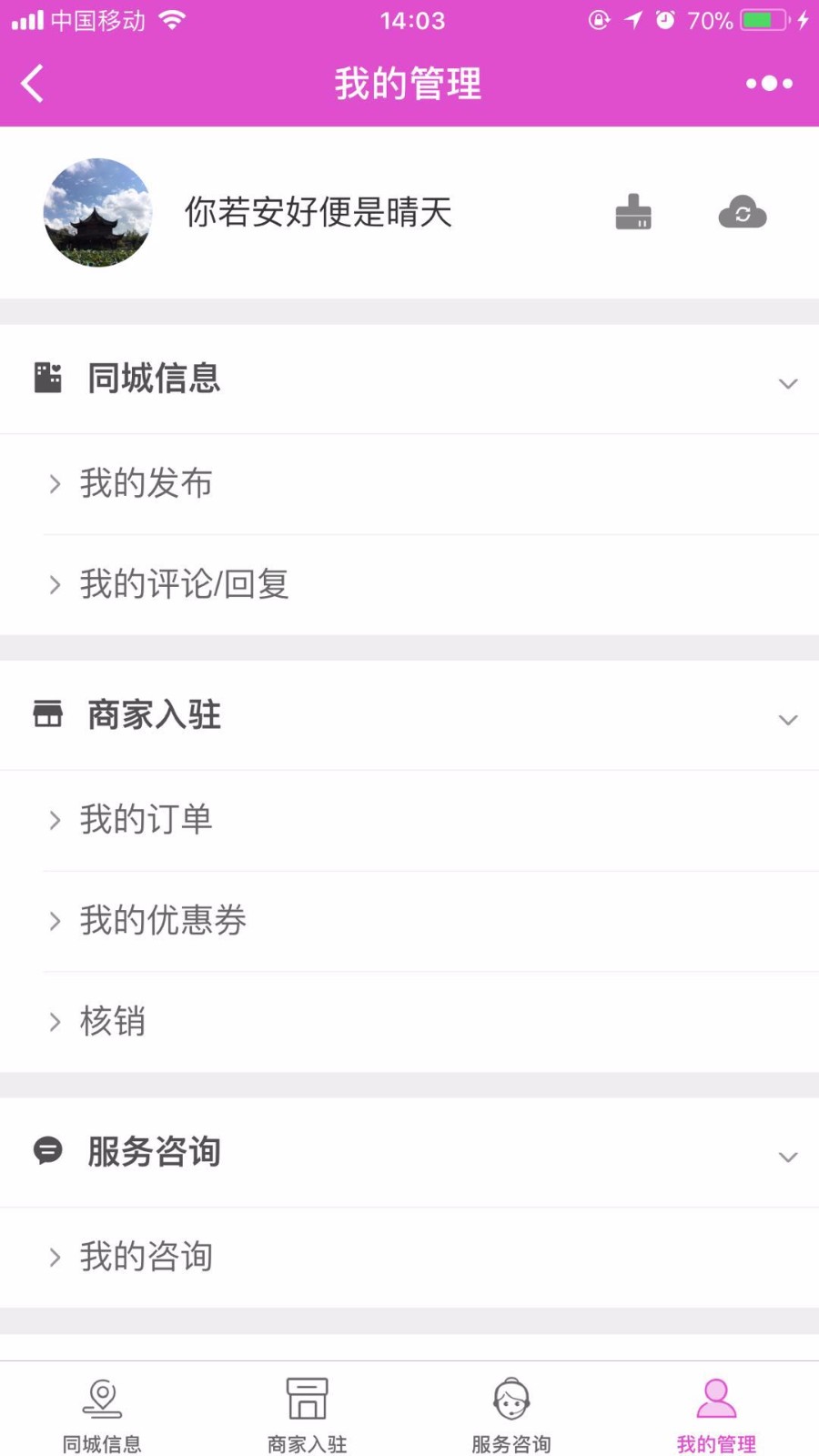Open 我的发布
Image resolution: width=819 pixels, height=1456 pixels.
[409, 483]
